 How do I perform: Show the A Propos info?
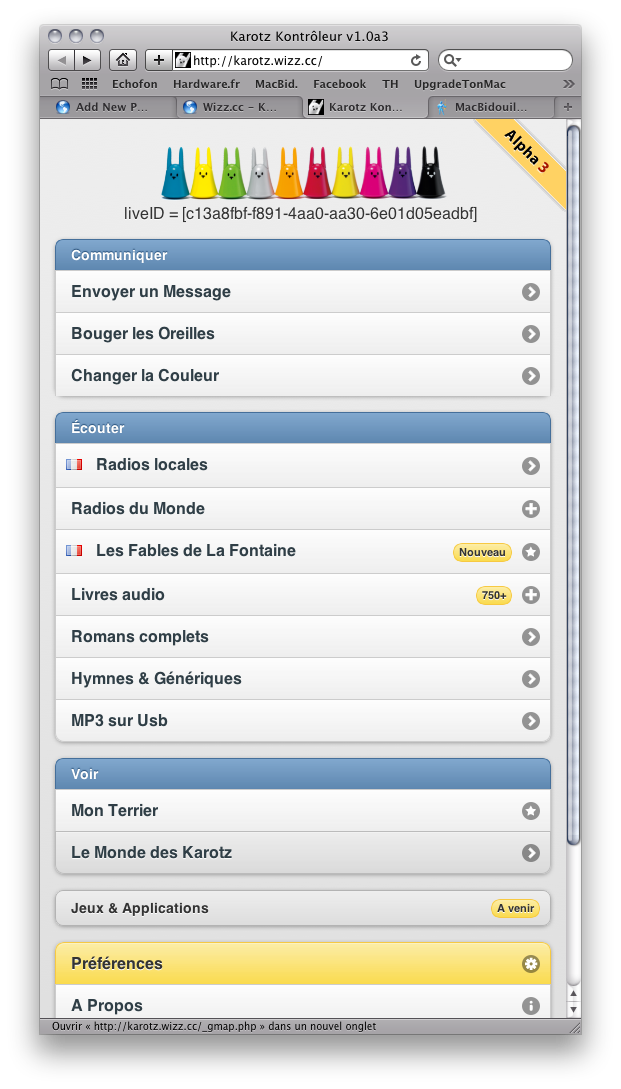[302, 1005]
